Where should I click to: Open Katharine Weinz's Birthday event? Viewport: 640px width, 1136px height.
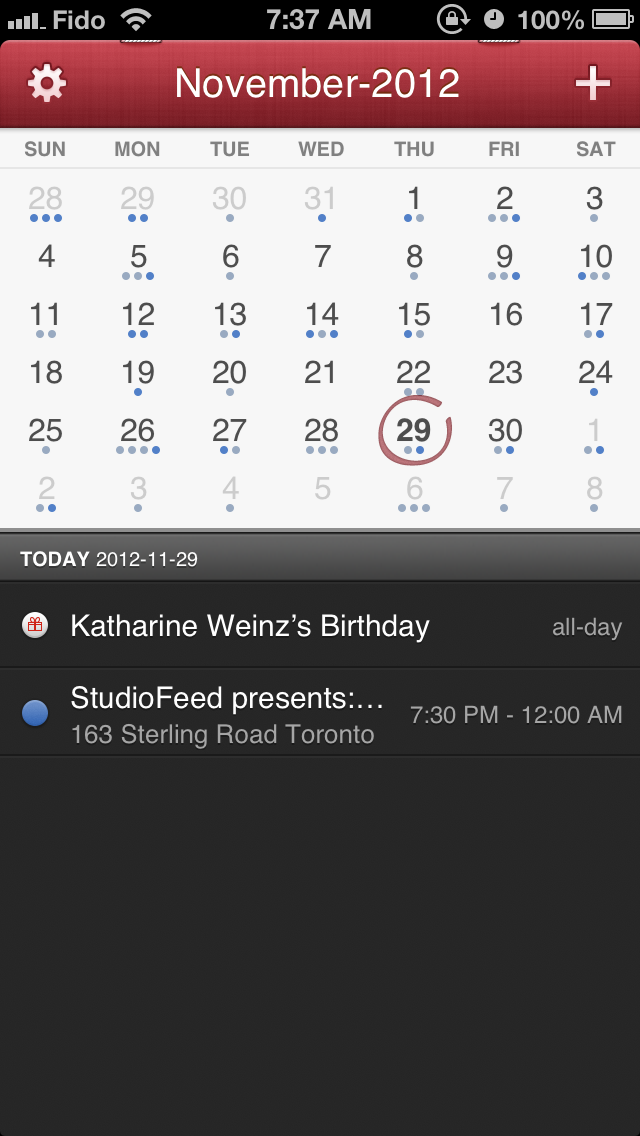(320, 627)
